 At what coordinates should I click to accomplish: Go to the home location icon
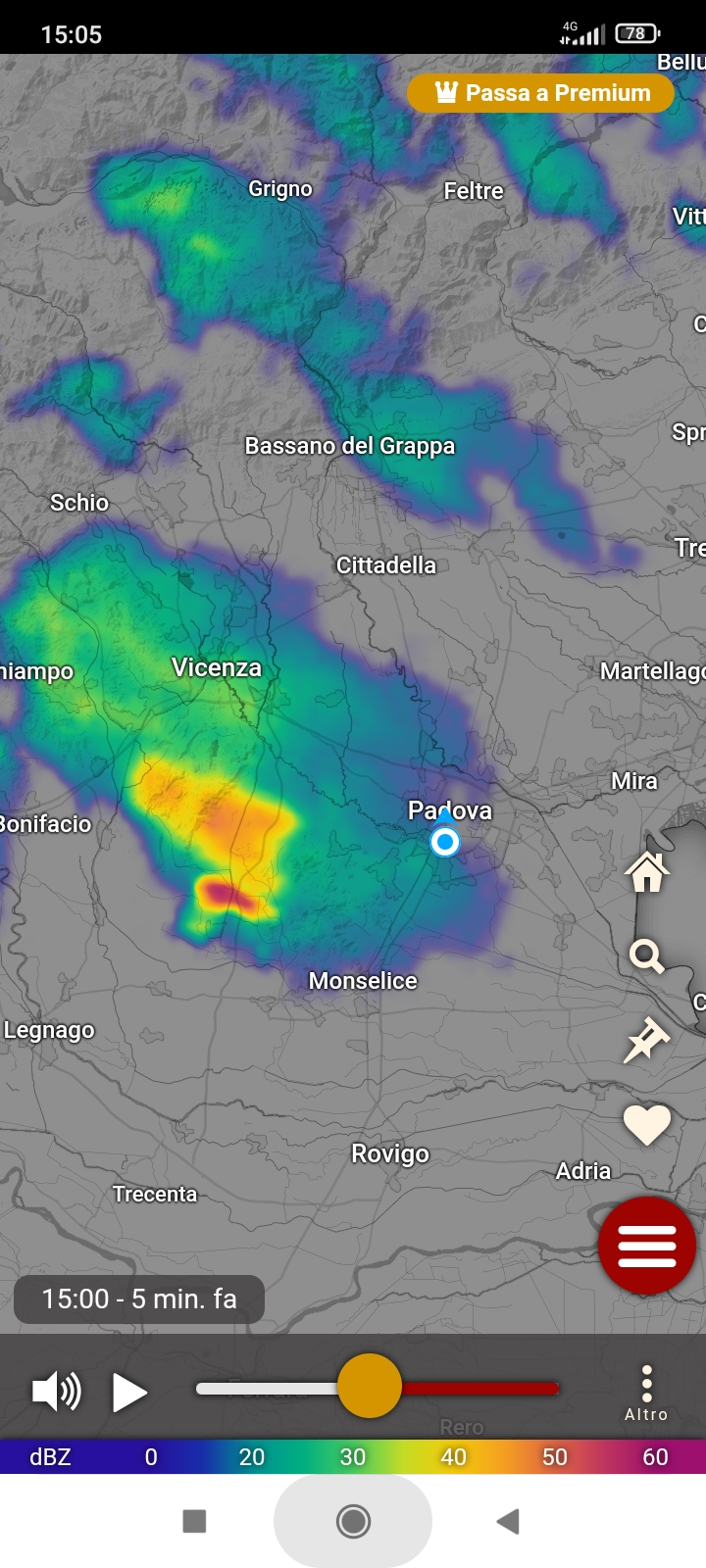pyautogui.click(x=647, y=871)
